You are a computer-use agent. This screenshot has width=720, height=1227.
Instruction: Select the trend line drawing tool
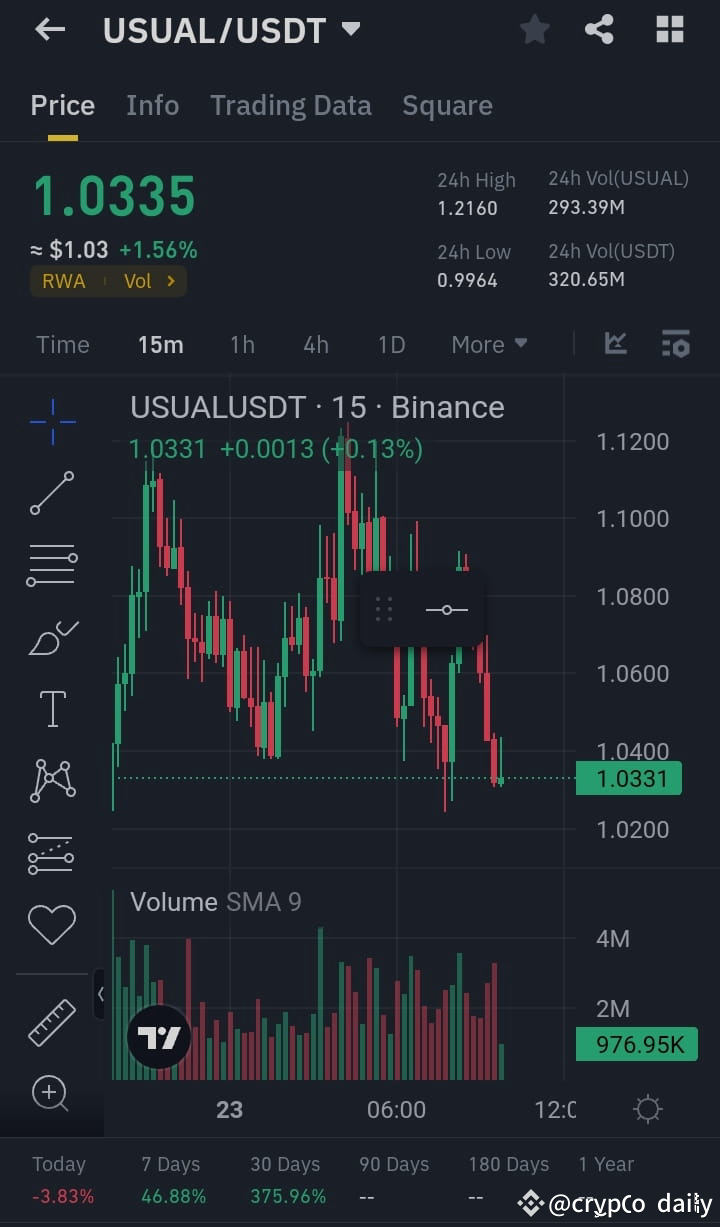tap(51, 493)
